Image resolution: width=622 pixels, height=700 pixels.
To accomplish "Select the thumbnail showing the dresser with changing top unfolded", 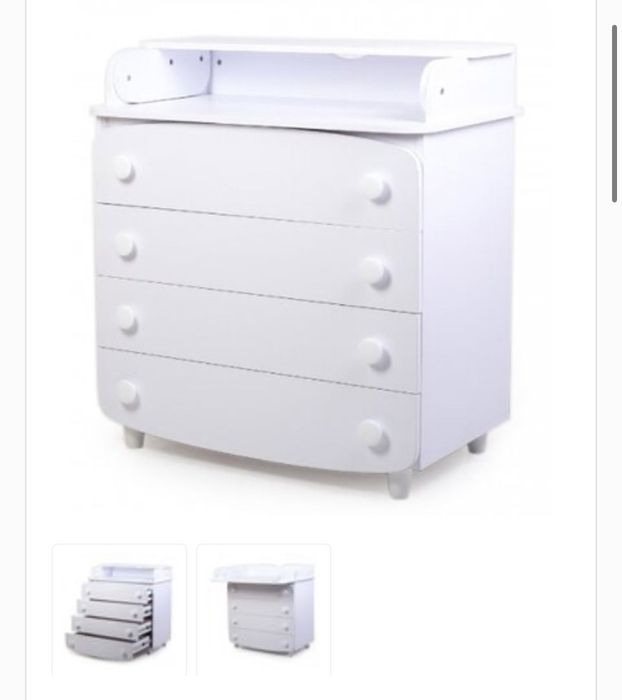I will 263,610.
